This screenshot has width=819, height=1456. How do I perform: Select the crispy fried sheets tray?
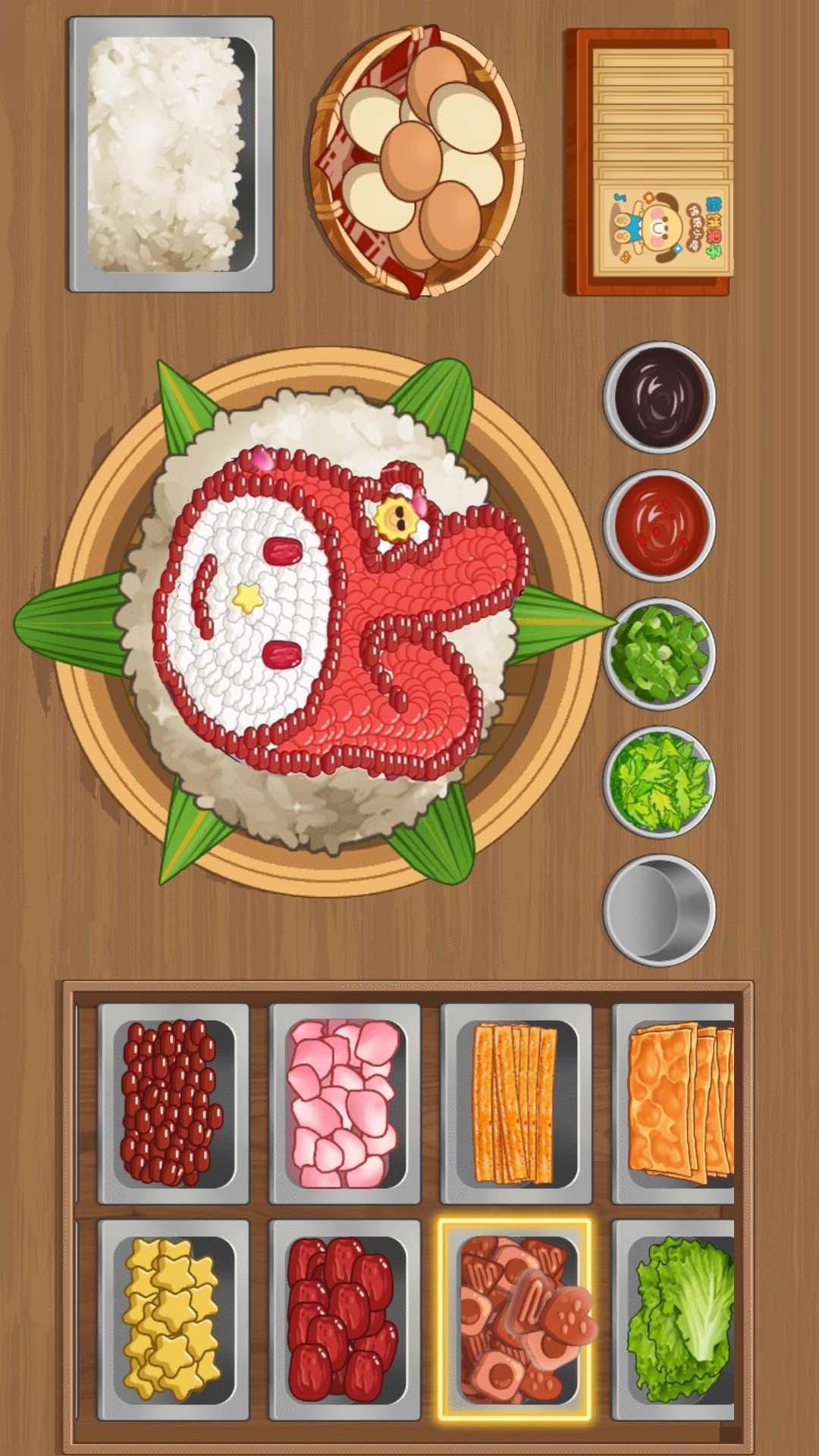[673, 1103]
